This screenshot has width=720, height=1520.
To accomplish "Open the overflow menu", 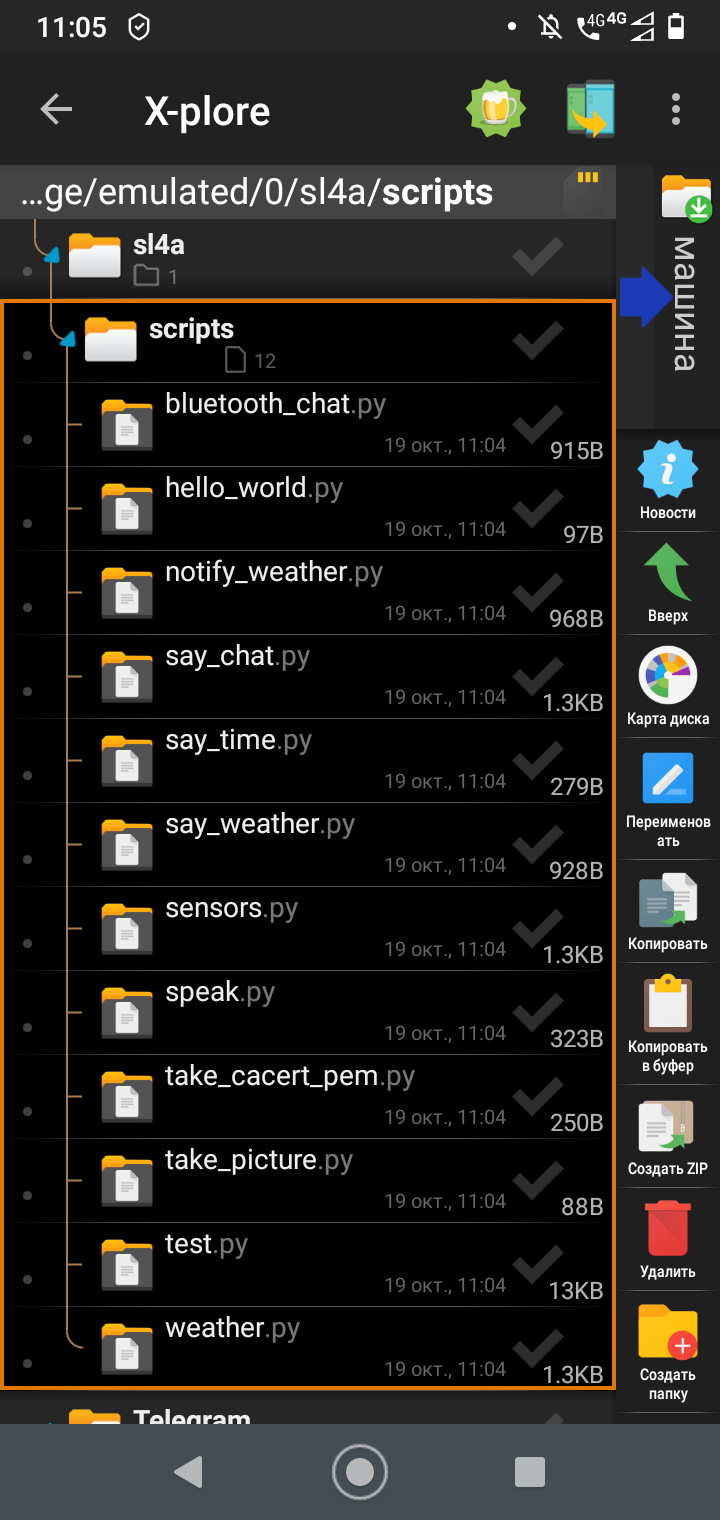I will 676,110.
